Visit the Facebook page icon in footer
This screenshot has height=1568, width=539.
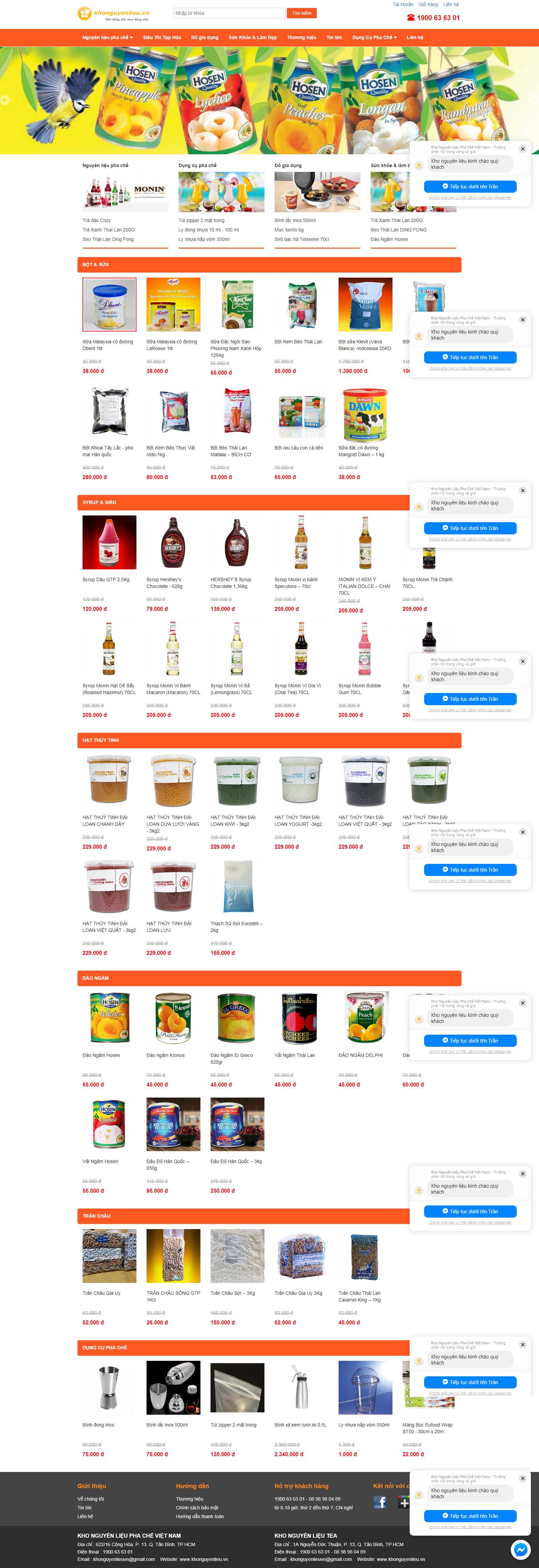click(x=380, y=1502)
